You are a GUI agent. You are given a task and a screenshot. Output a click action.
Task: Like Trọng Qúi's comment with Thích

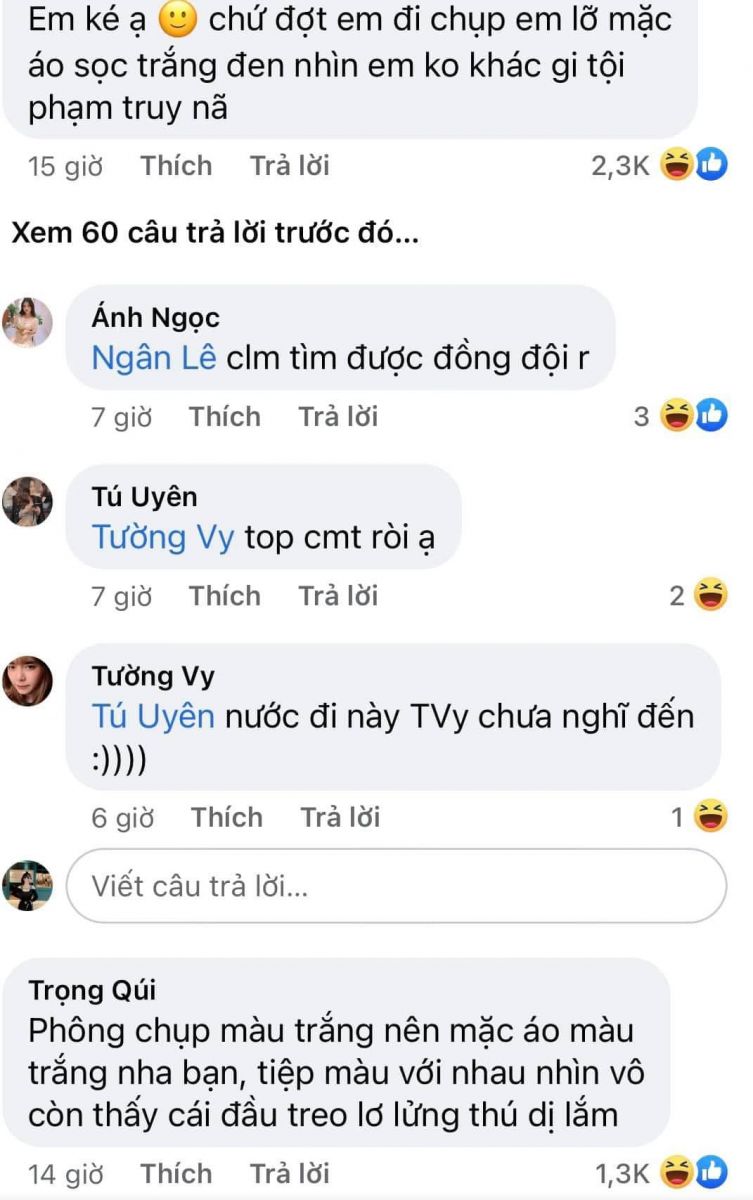(176, 1173)
